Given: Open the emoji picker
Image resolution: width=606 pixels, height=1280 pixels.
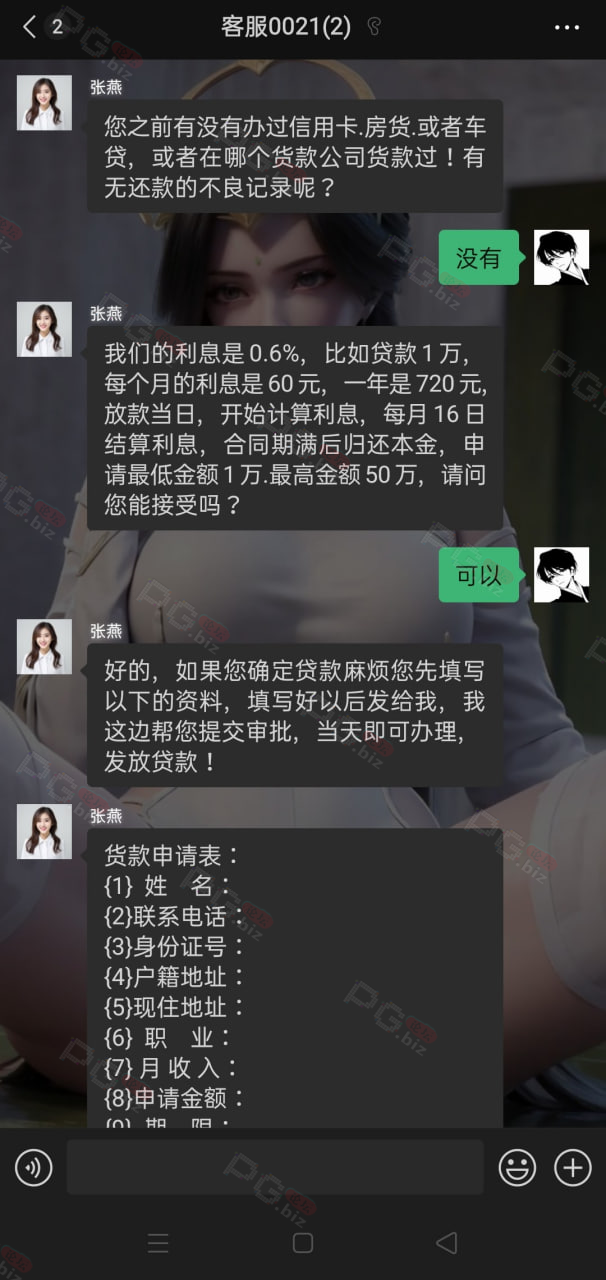Looking at the screenshot, I should 517,1167.
